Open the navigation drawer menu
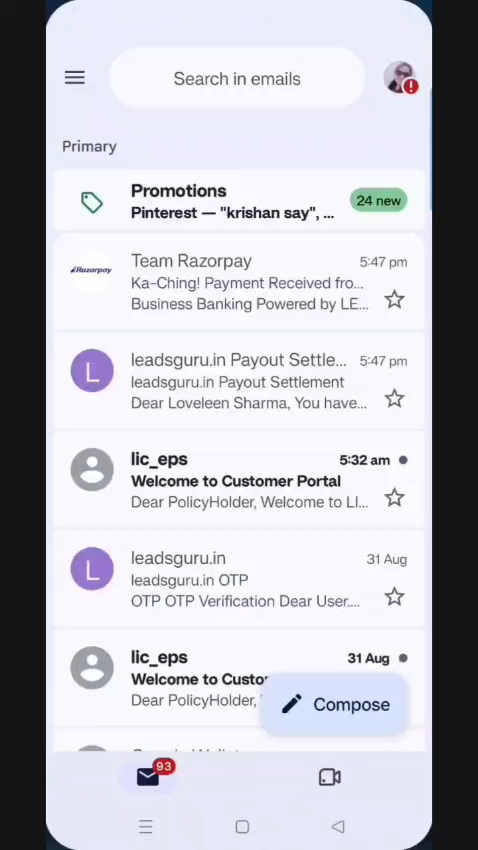Image resolution: width=478 pixels, height=850 pixels. click(75, 78)
